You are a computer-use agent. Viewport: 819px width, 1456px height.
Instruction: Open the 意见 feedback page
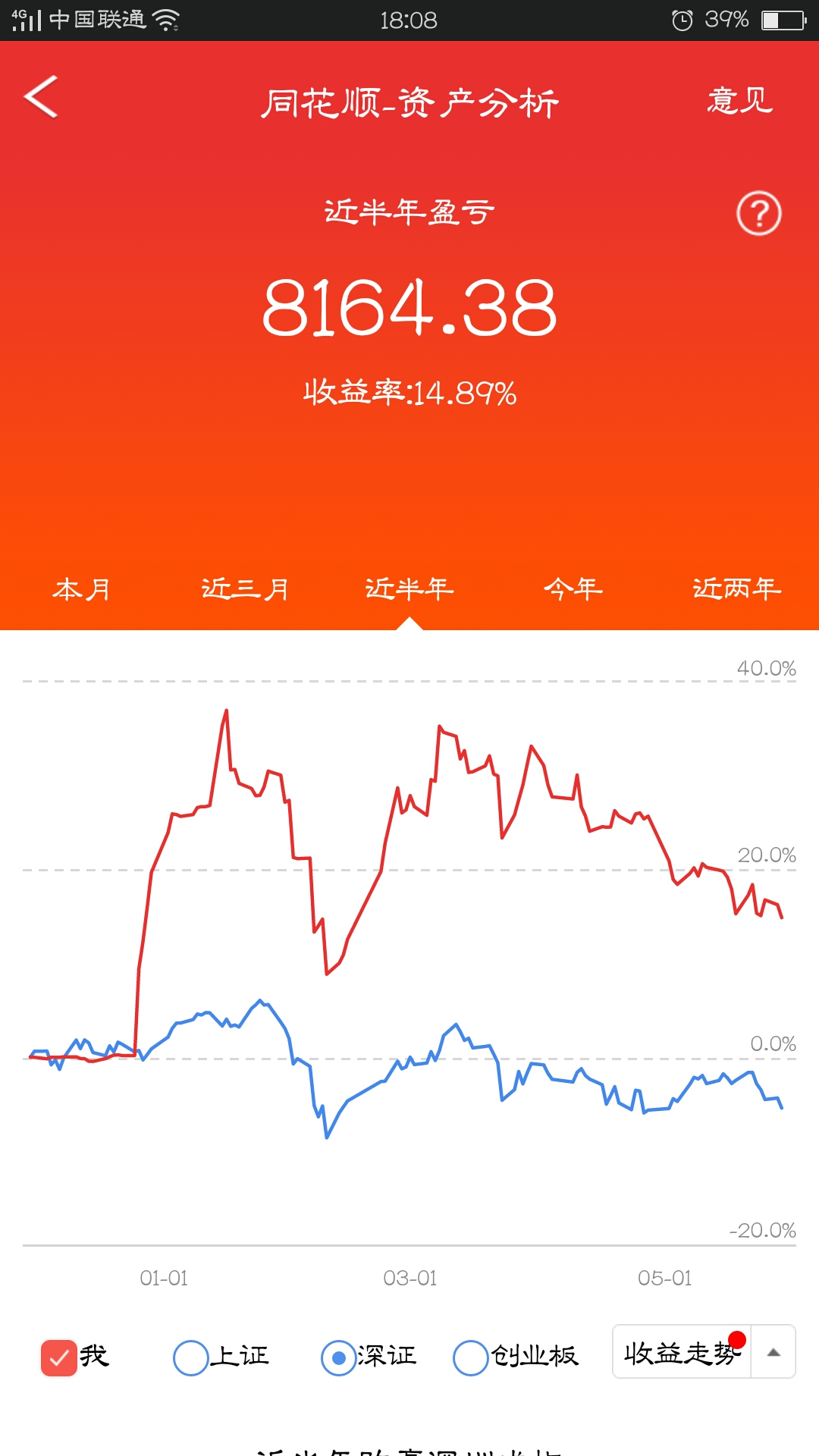[x=739, y=101]
